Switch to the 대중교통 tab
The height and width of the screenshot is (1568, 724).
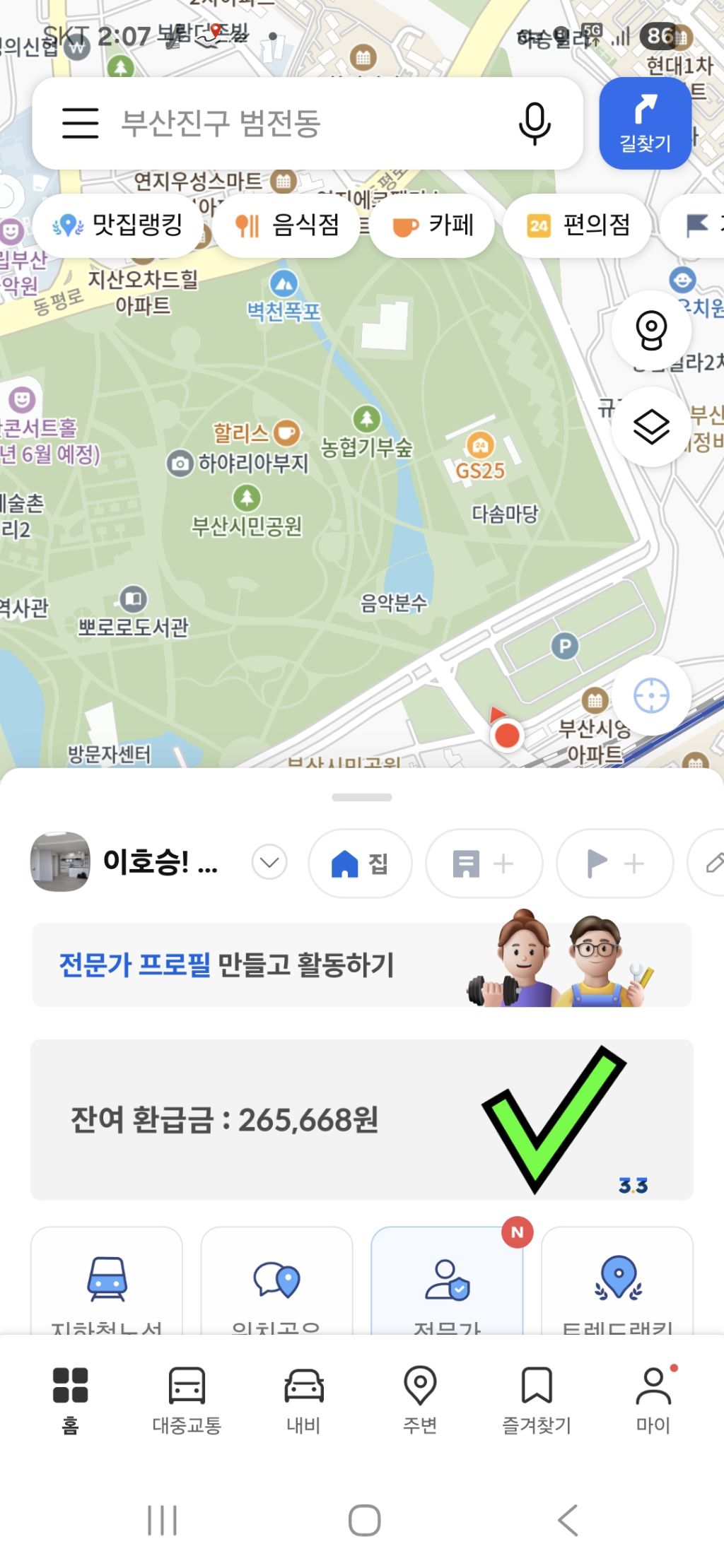click(x=187, y=1401)
